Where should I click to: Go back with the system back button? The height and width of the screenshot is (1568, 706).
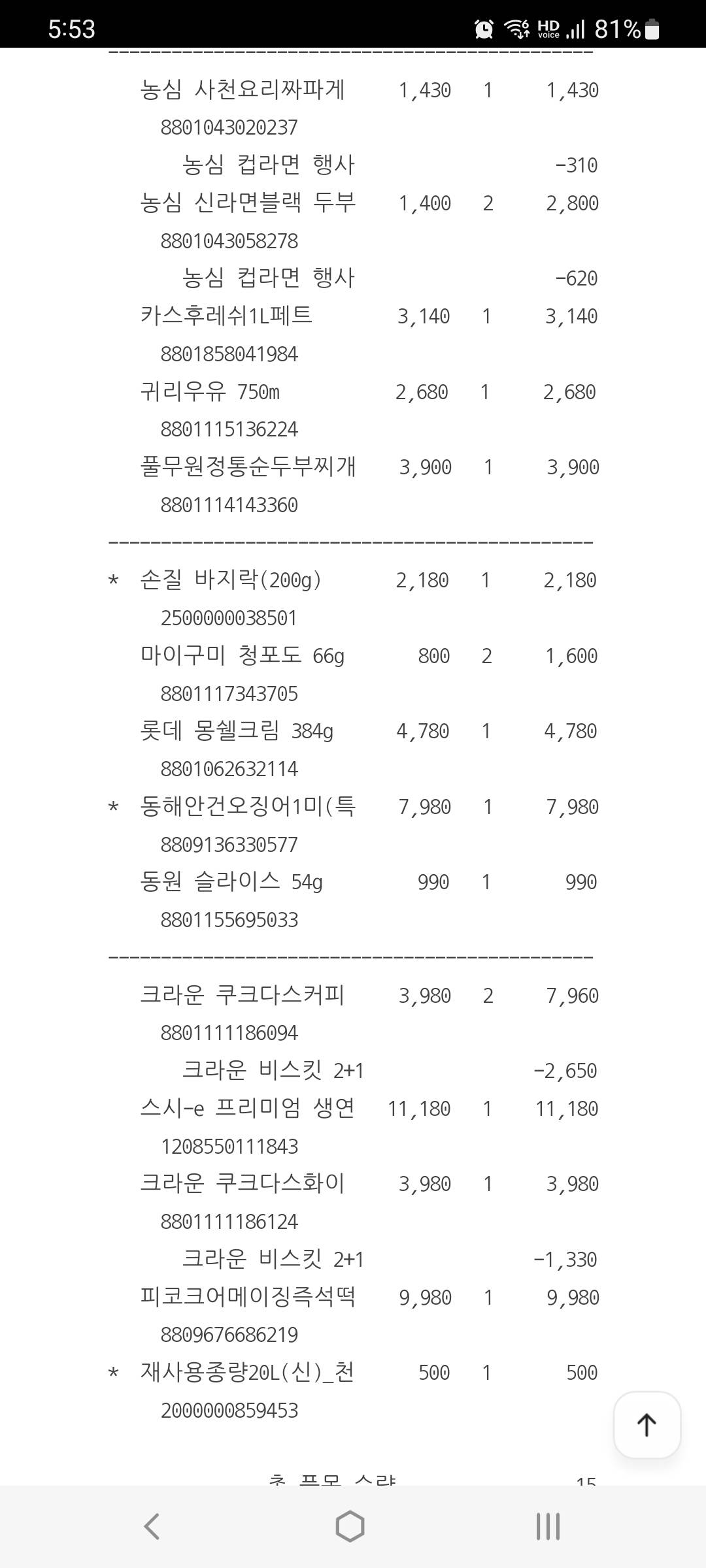(152, 1527)
